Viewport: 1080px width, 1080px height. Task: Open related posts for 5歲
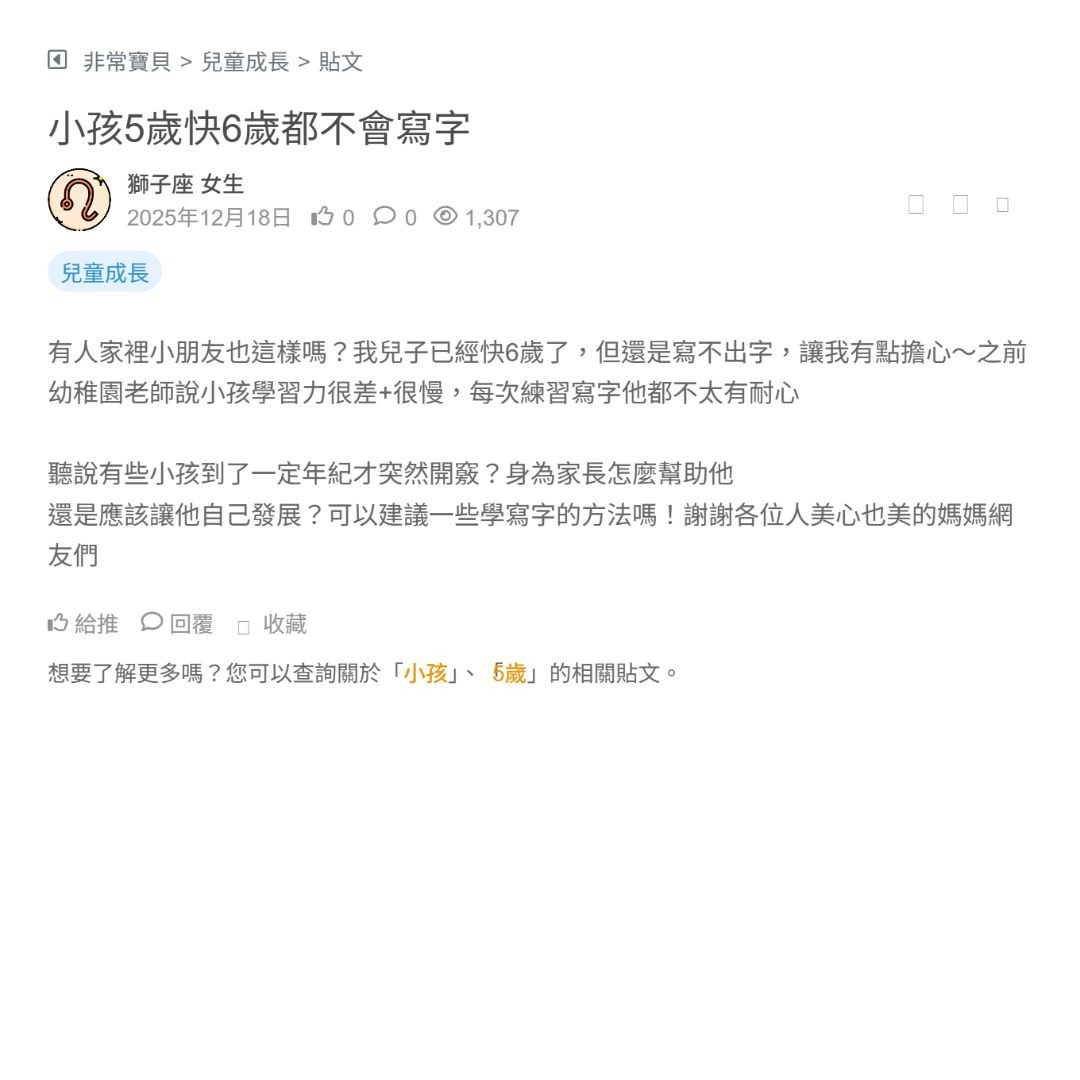(509, 673)
